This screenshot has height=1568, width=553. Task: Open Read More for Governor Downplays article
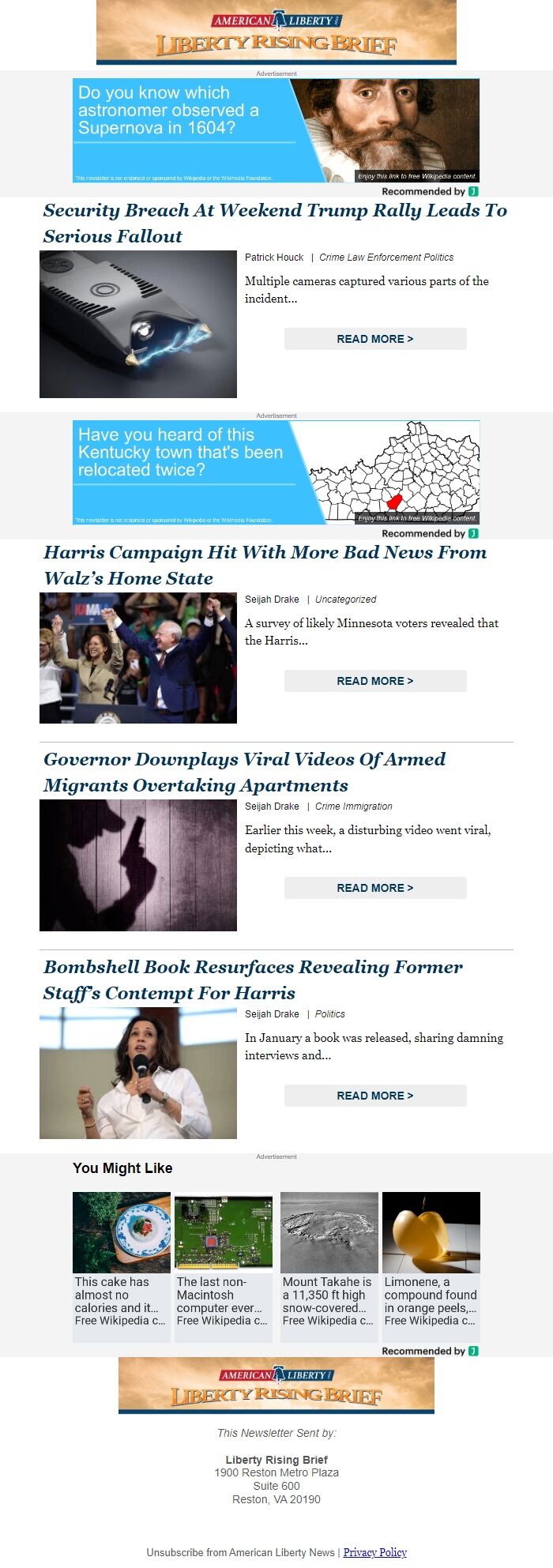[375, 888]
